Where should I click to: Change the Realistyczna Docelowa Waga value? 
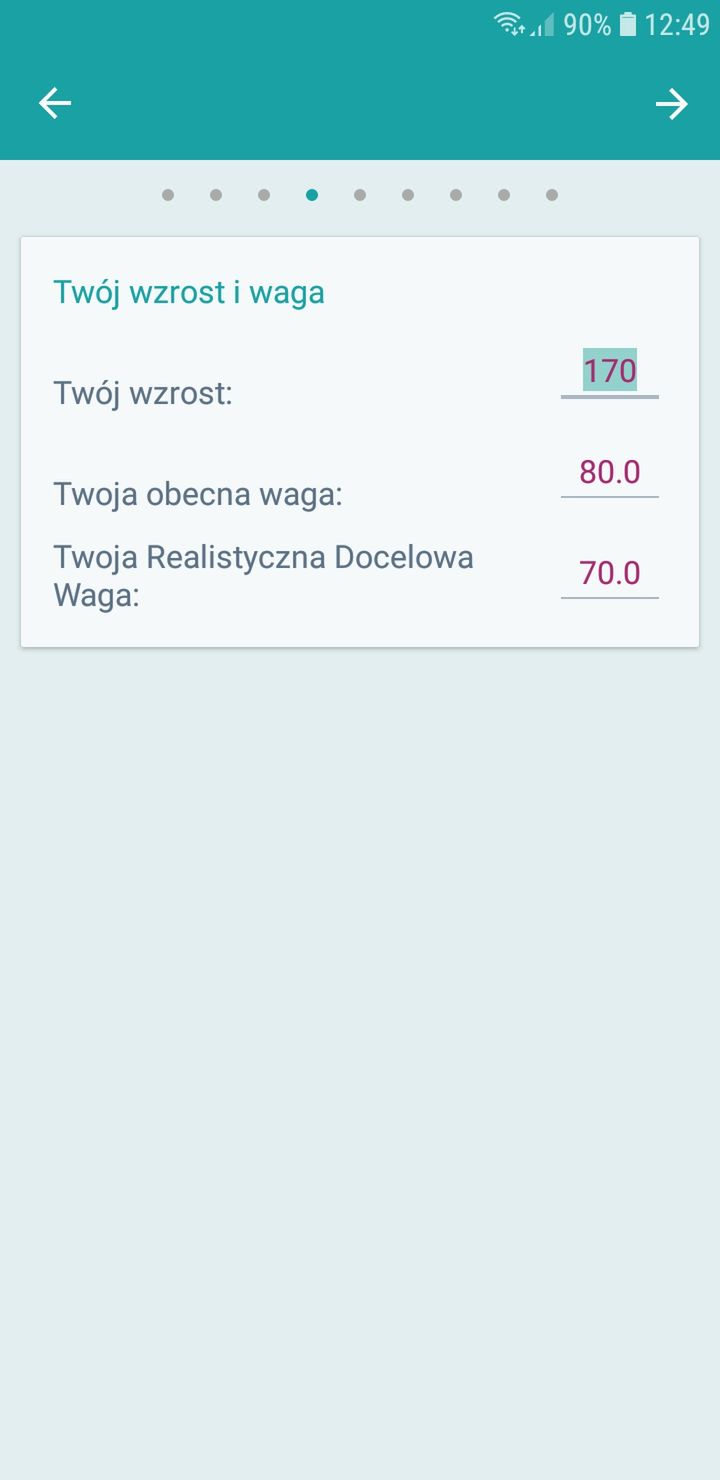point(609,573)
